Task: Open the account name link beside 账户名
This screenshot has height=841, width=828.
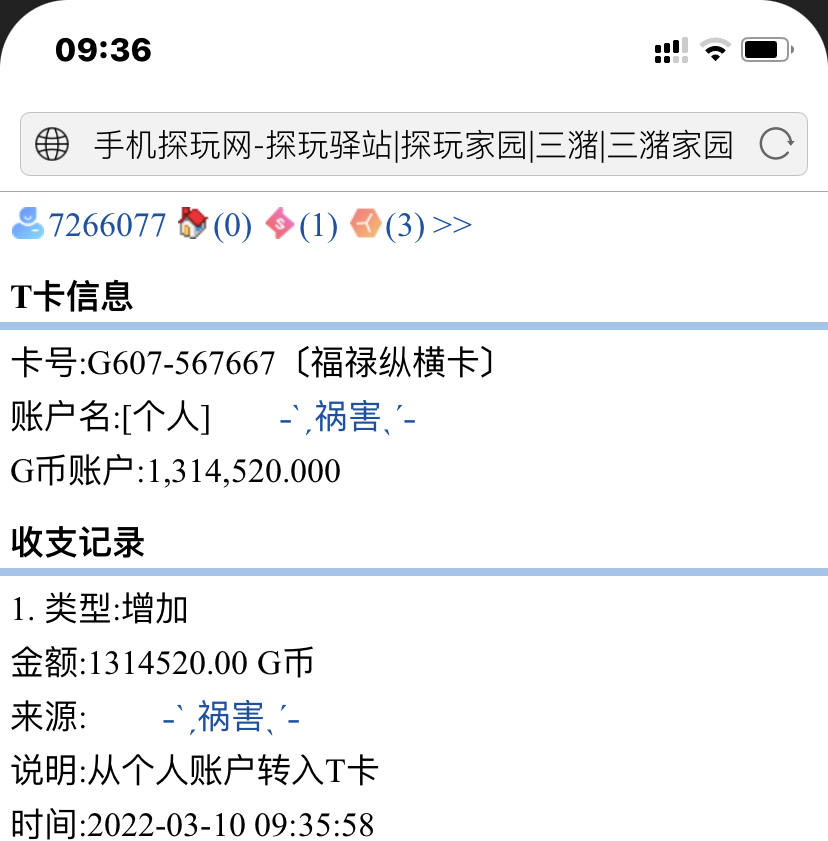Action: 347,417
